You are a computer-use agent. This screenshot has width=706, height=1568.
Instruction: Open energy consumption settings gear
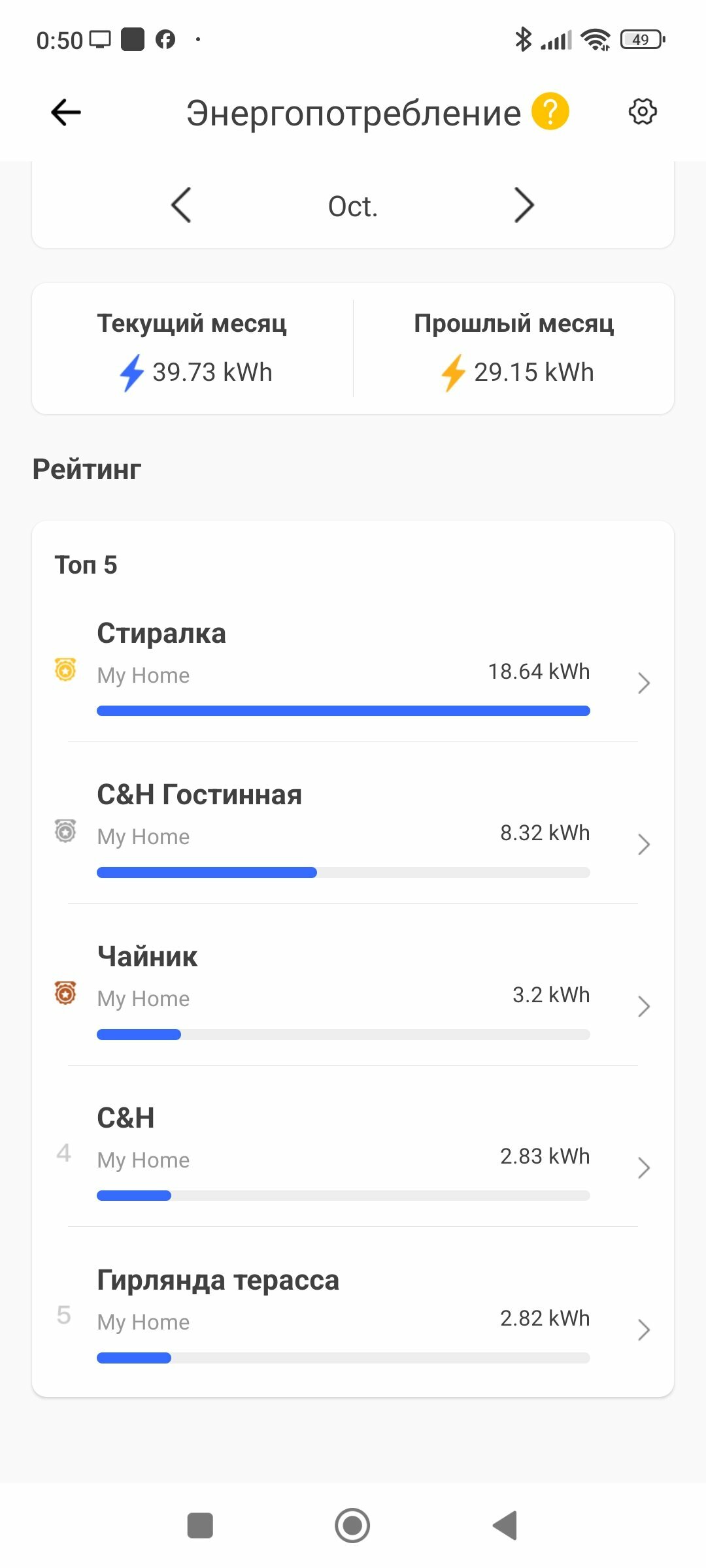tap(643, 112)
